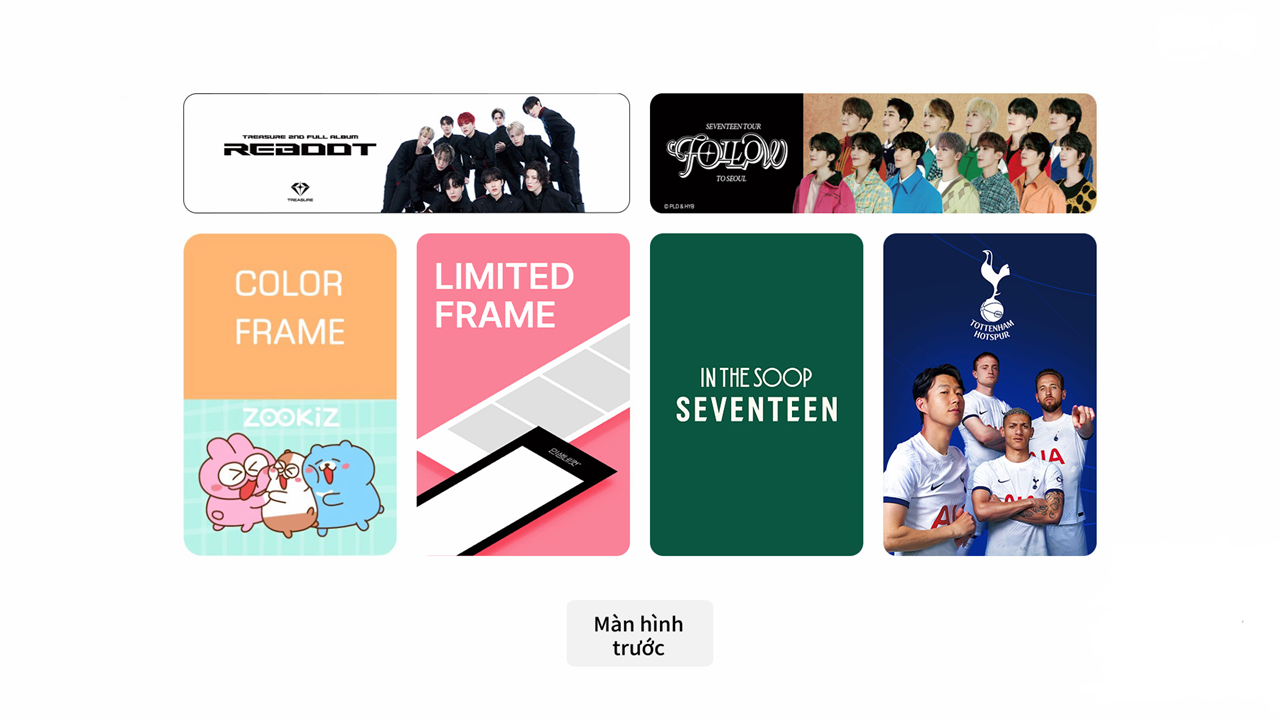Open the In The Soop Seventeen frame
Viewport: 1280px width, 720px height.
coord(756,394)
